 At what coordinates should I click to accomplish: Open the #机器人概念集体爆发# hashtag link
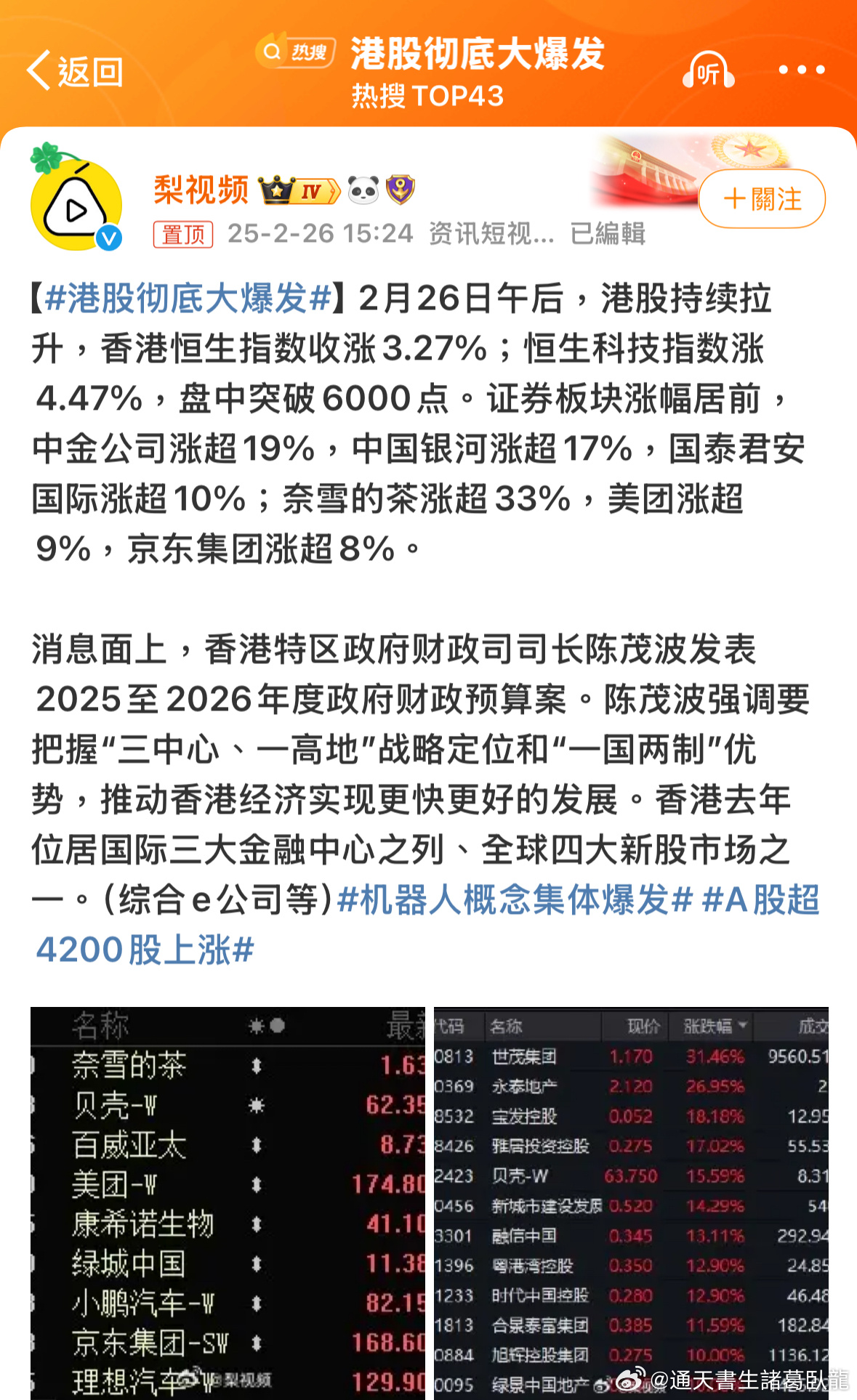pyautogui.click(x=515, y=899)
